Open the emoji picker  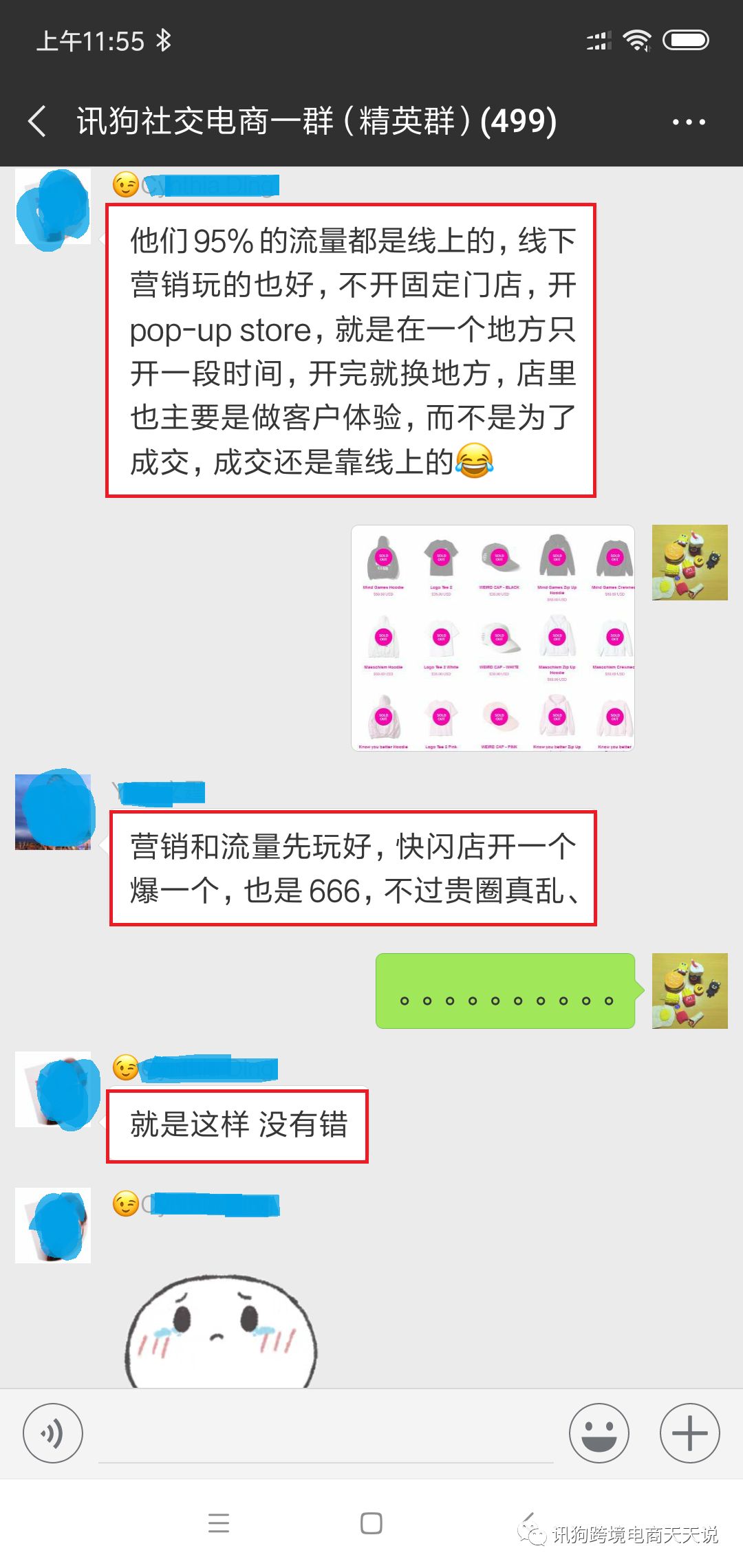(x=599, y=1433)
